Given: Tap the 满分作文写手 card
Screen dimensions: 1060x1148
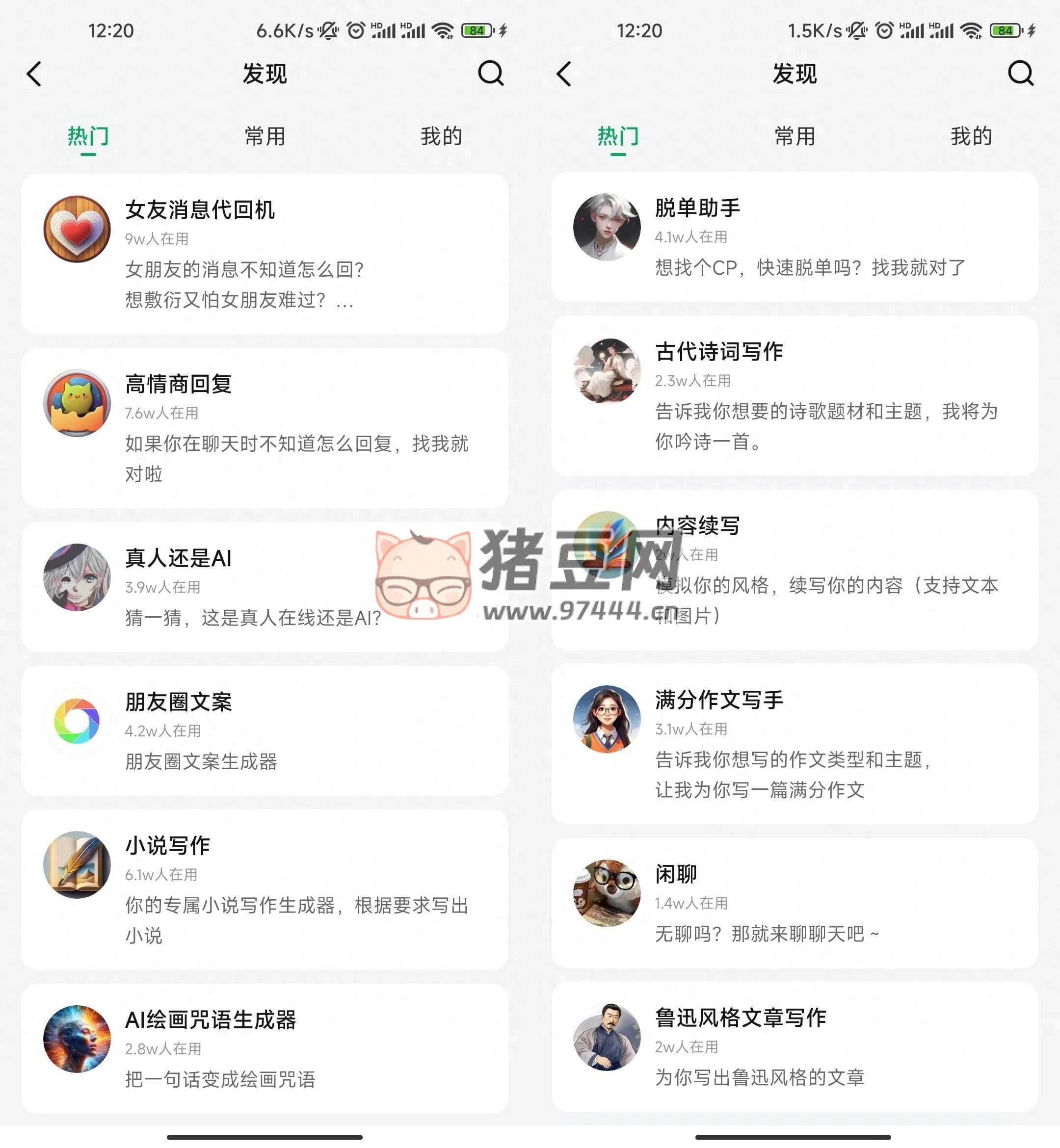Looking at the screenshot, I should (x=795, y=744).
